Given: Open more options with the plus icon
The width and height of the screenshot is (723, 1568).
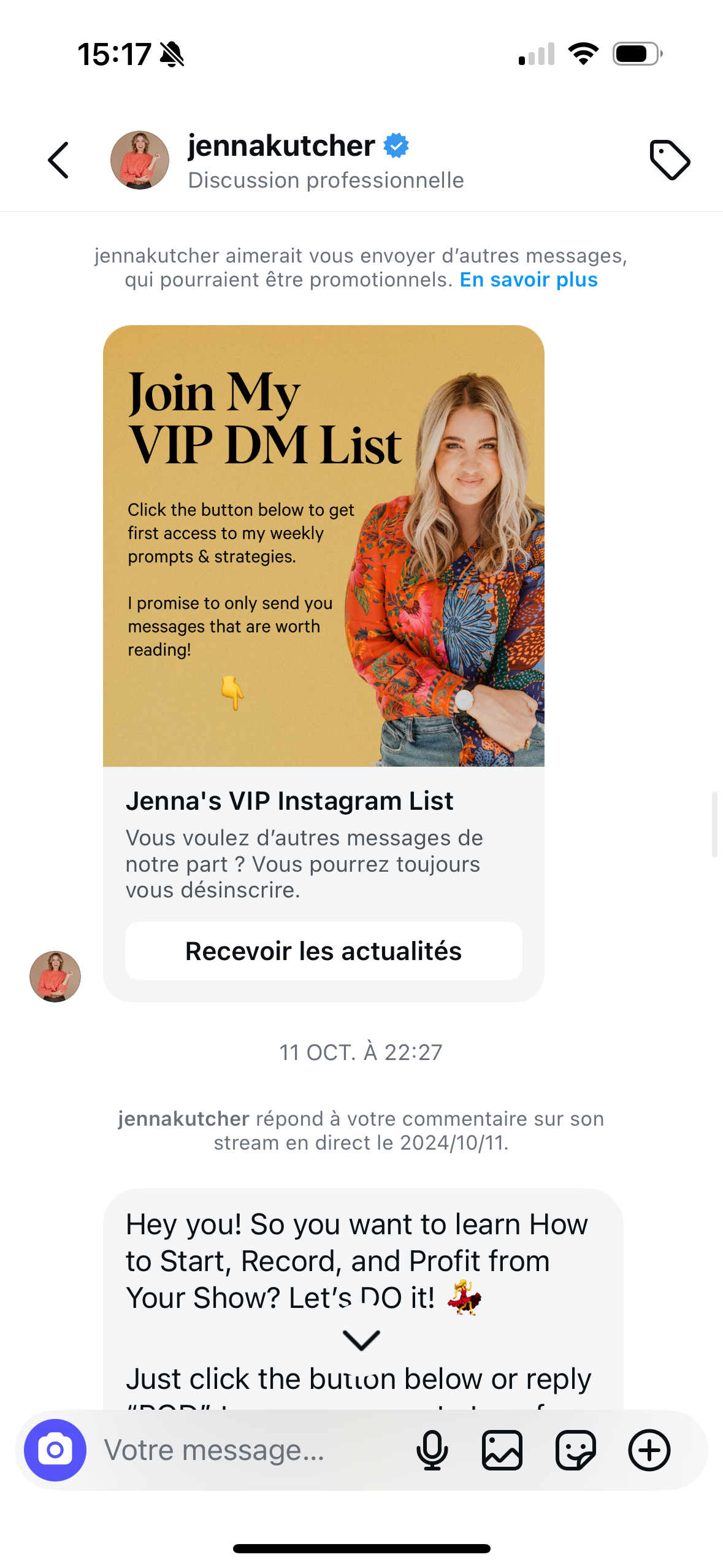Looking at the screenshot, I should 649,1450.
